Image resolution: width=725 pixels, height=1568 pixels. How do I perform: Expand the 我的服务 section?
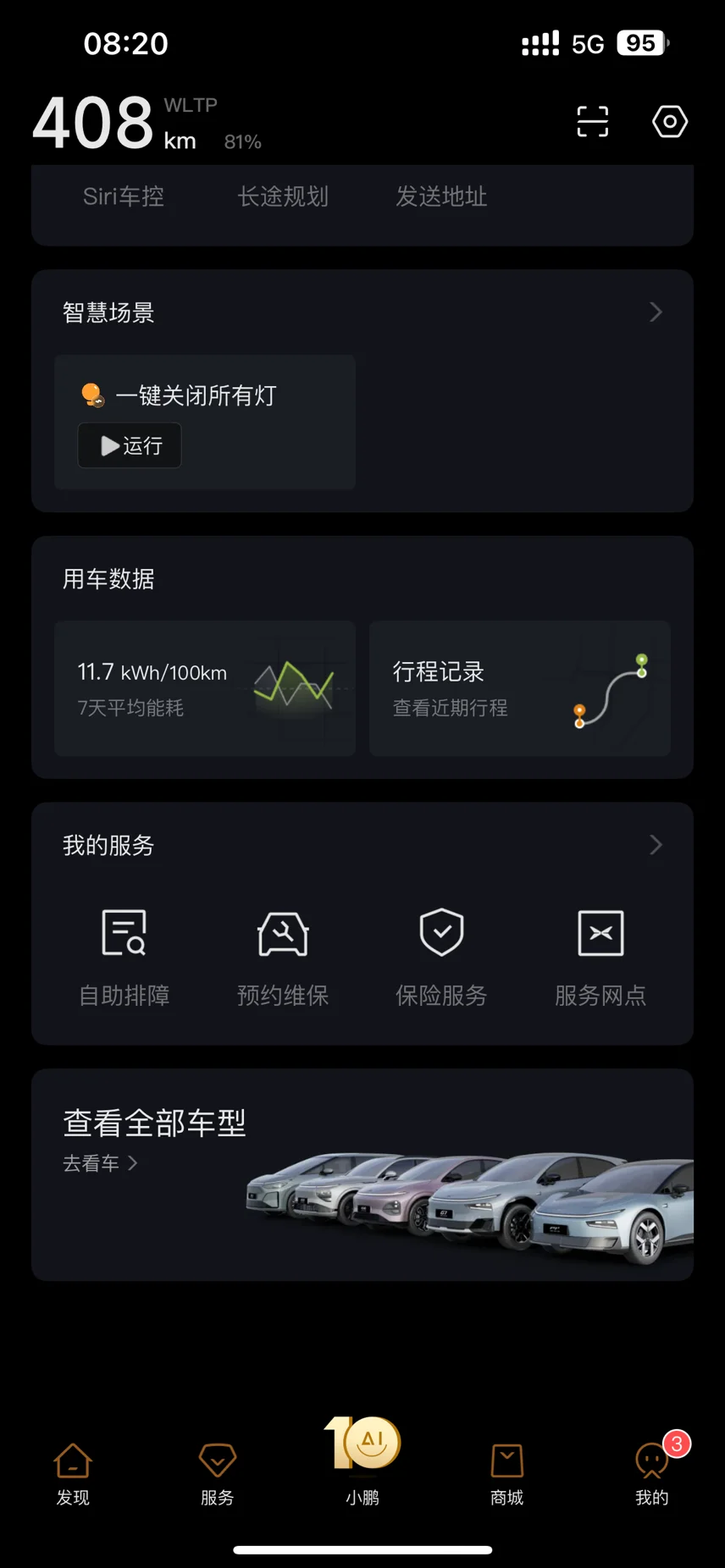point(656,845)
